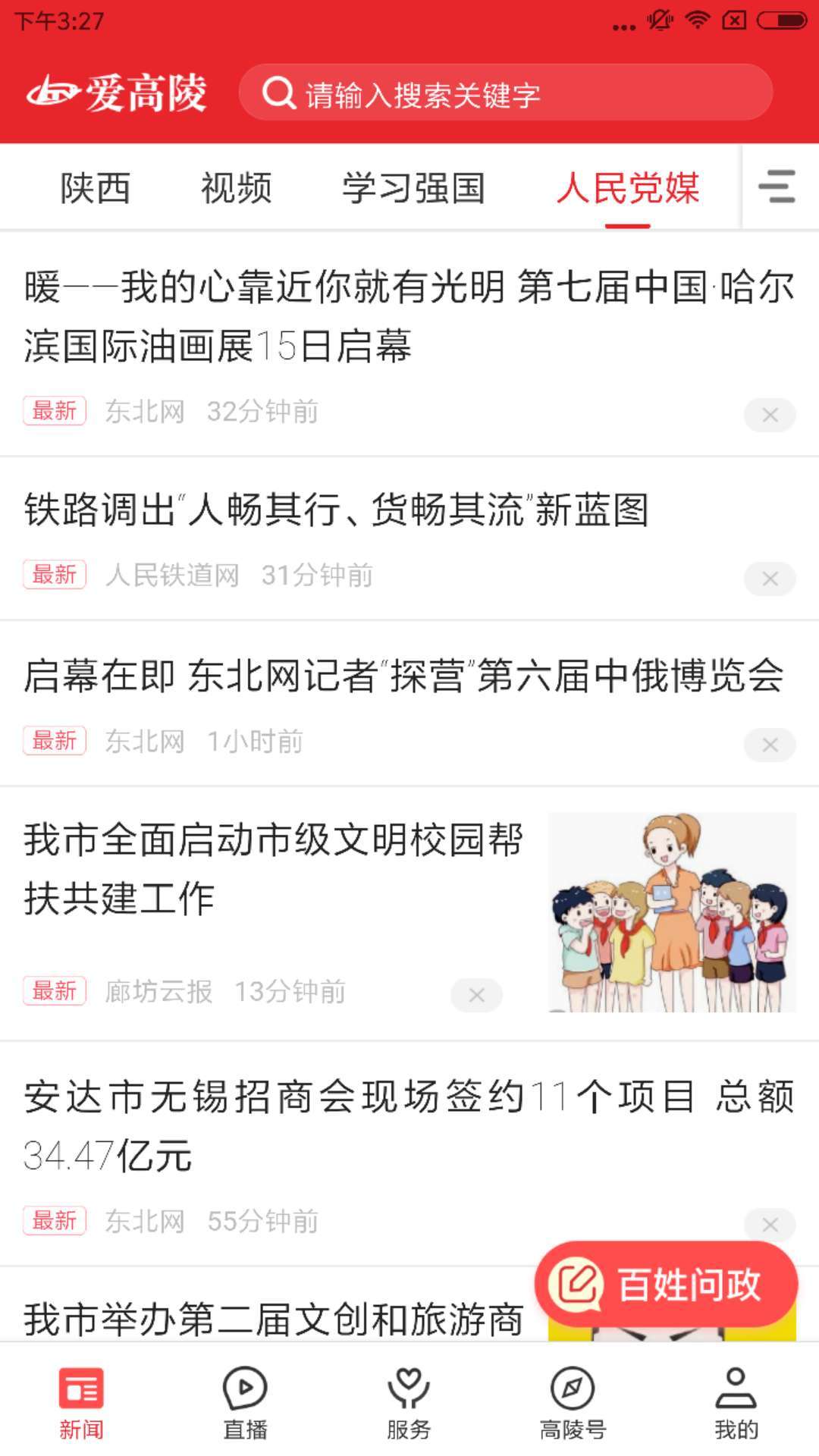This screenshot has width=819, height=1456.
Task: Open the 我的 profile tab
Action: click(x=736, y=1402)
